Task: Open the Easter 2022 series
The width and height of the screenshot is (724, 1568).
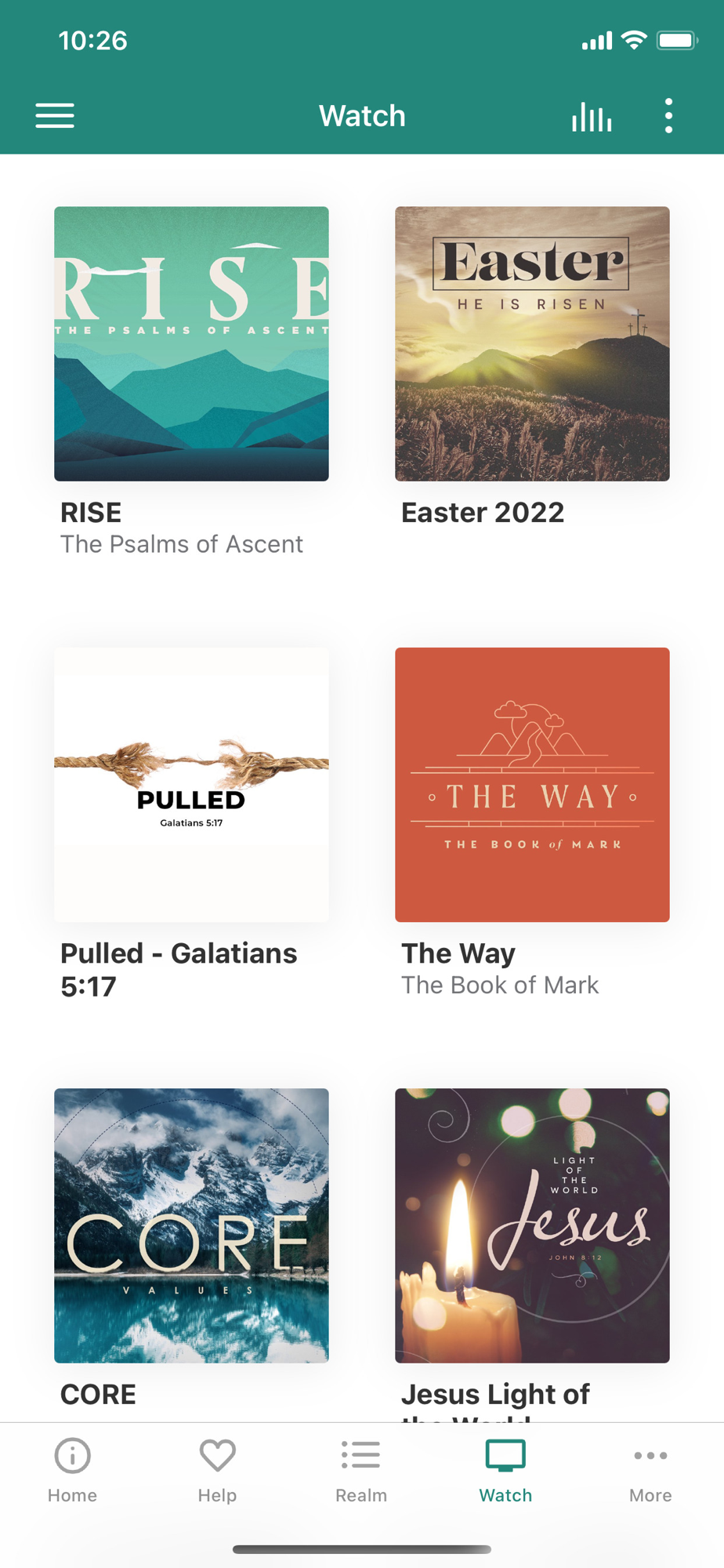Action: [x=532, y=343]
